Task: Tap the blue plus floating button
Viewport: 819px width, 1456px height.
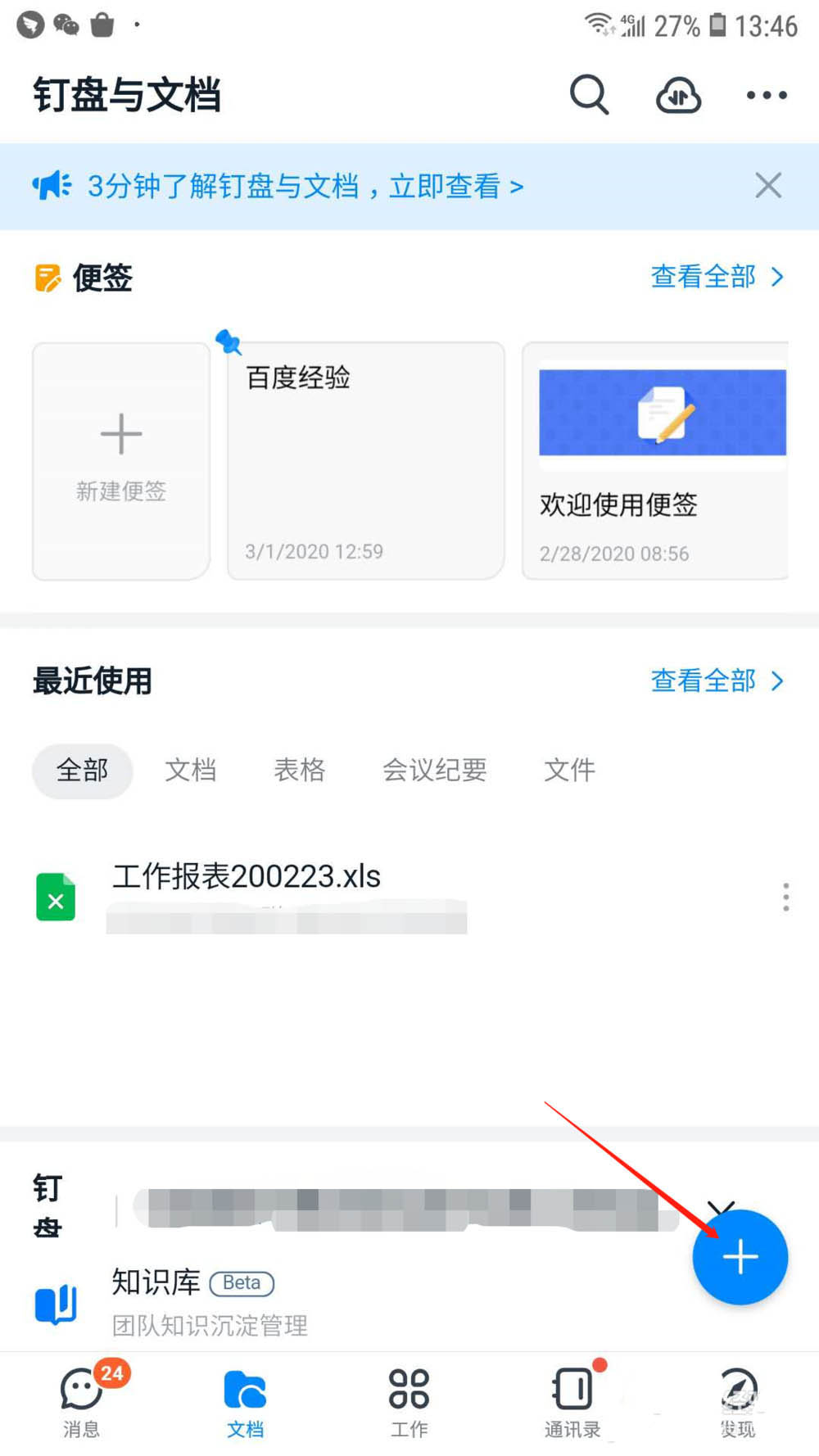Action: [740, 1257]
